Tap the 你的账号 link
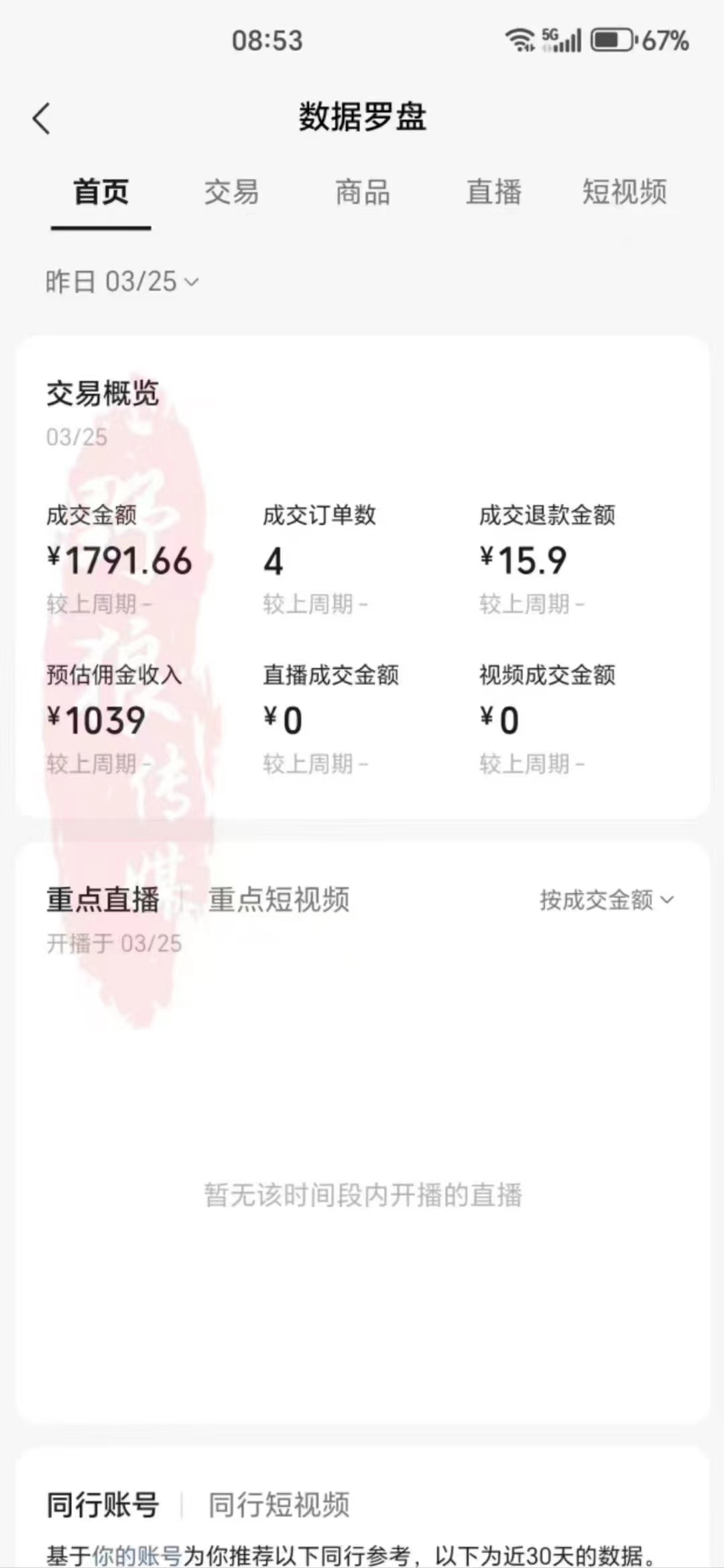This screenshot has height=1568, width=724. click(137, 1555)
